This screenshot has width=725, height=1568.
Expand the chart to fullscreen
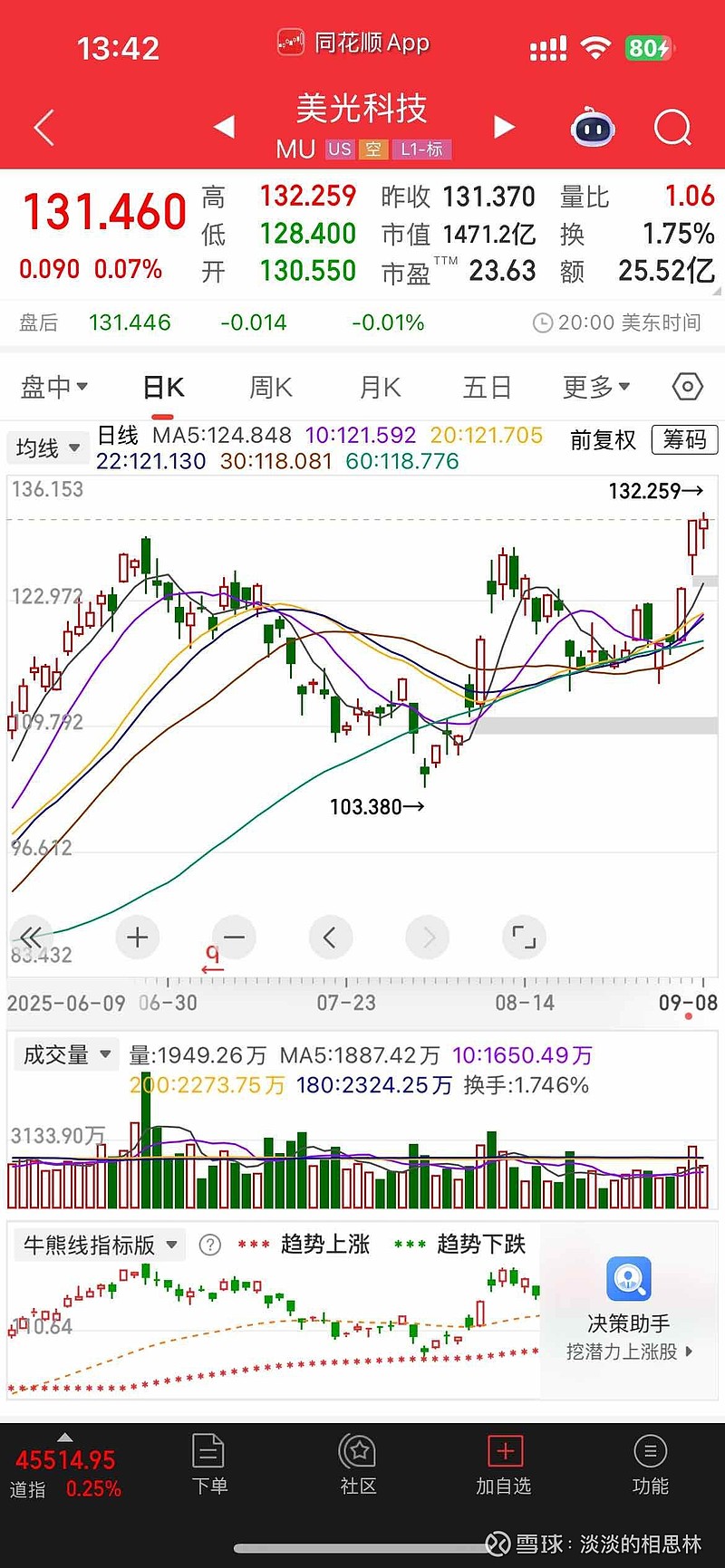pos(524,938)
